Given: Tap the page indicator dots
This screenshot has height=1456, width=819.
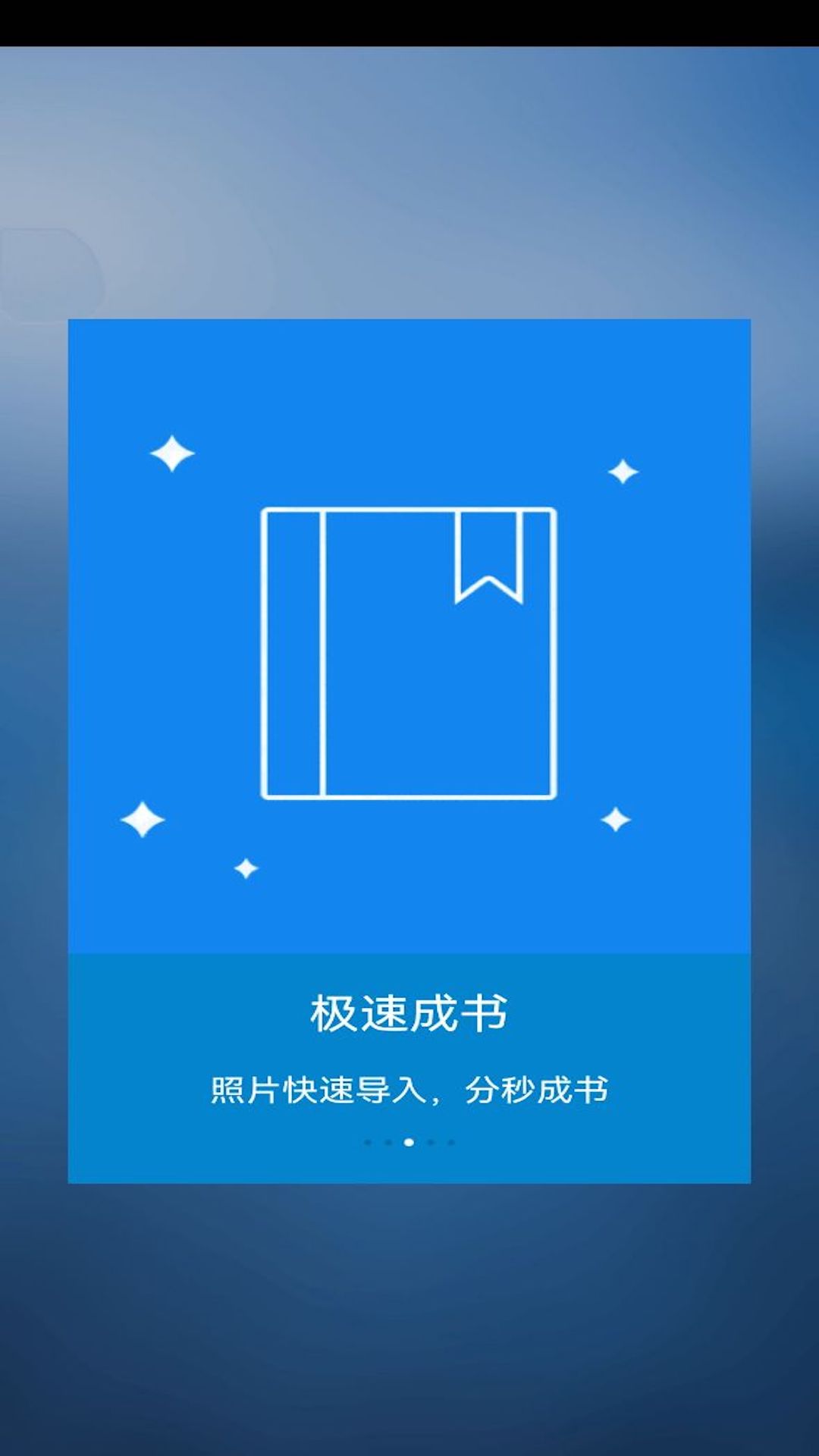Looking at the screenshot, I should pos(409,1142).
